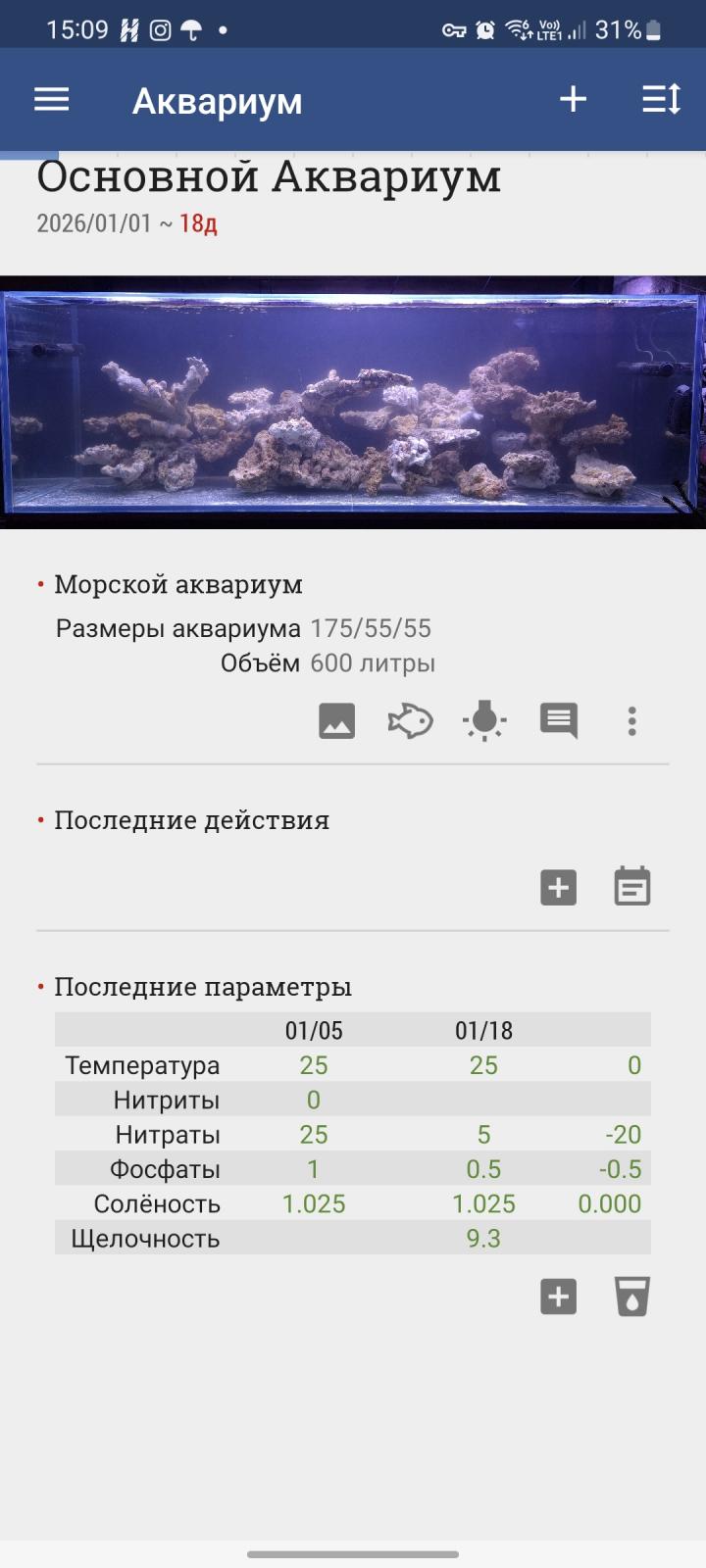The image size is (706, 1568).
Task: Open the aquarium photo
Action: pos(353,403)
